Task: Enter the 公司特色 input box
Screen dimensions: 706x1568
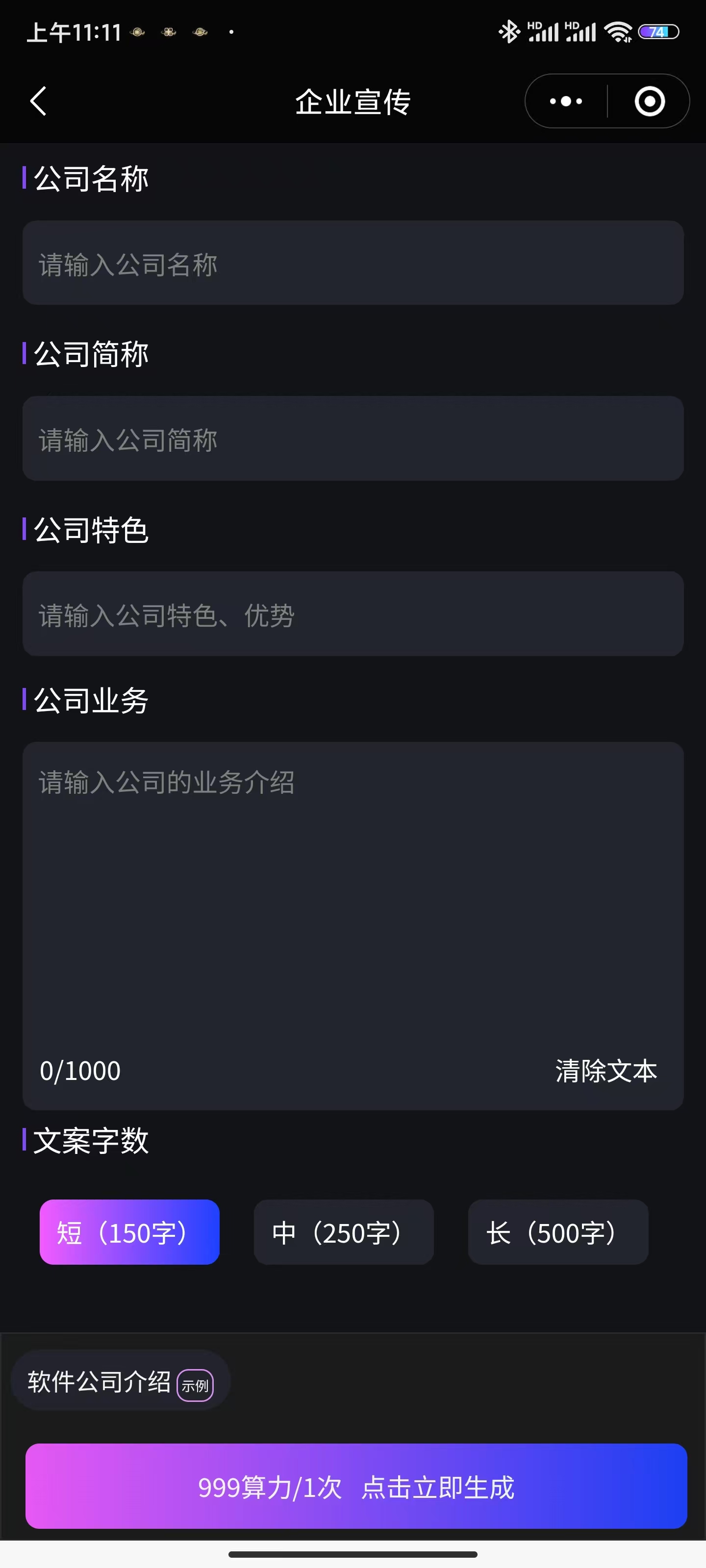Action: click(353, 613)
